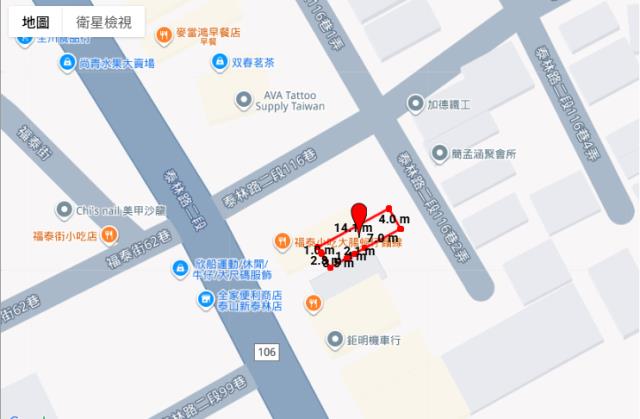
Task: Open the 尚青水果大賣場 shop marker
Action: coord(66,63)
